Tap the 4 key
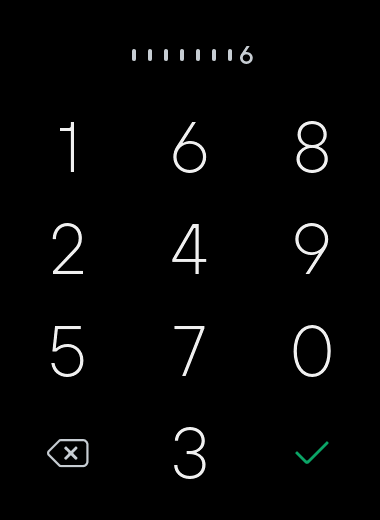This screenshot has width=380, height=520. point(190,249)
